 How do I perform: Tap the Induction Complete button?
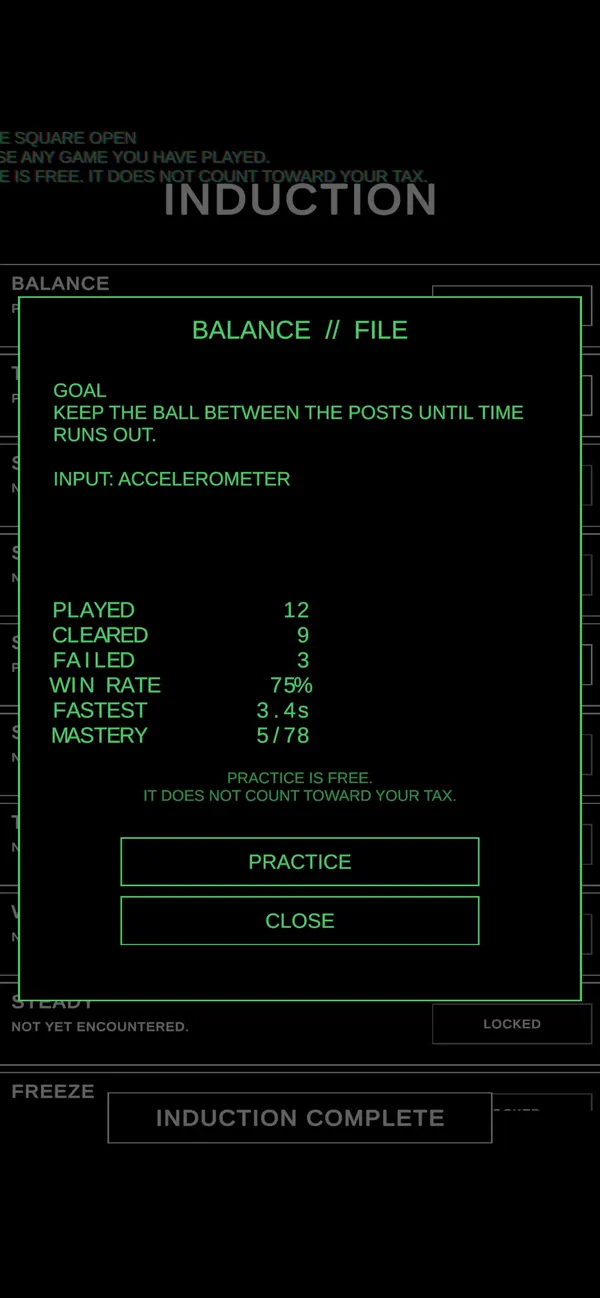coord(300,1118)
